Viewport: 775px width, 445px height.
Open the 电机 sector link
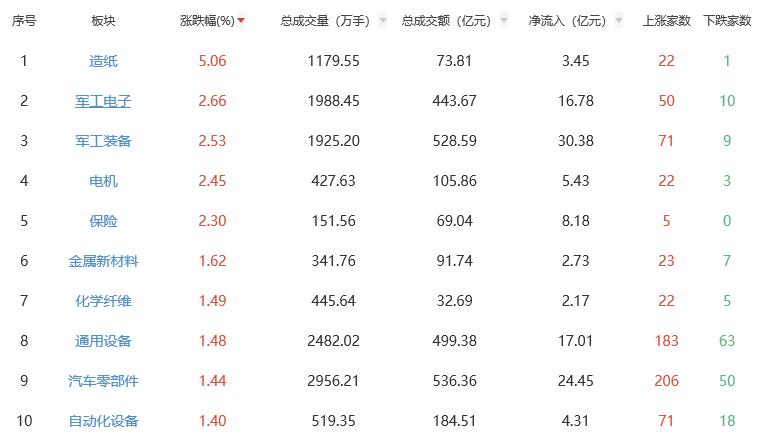103,181
